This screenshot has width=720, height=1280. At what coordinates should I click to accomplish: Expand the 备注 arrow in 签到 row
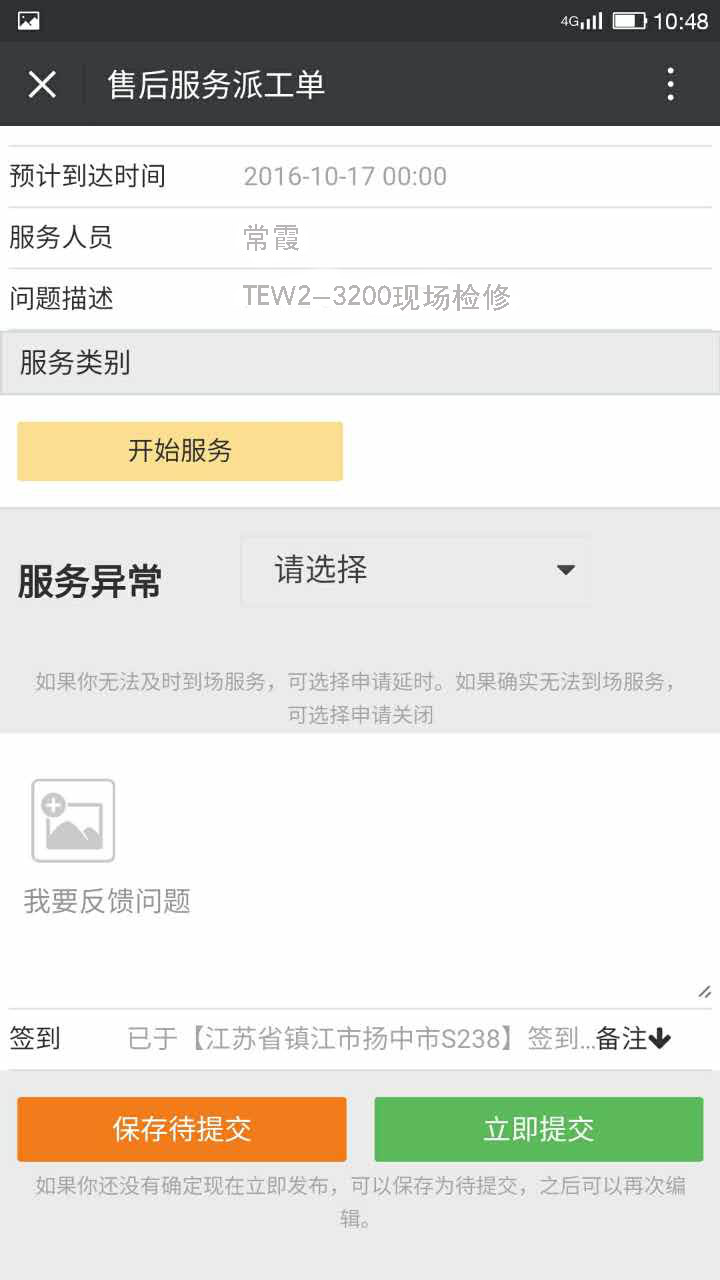634,1039
